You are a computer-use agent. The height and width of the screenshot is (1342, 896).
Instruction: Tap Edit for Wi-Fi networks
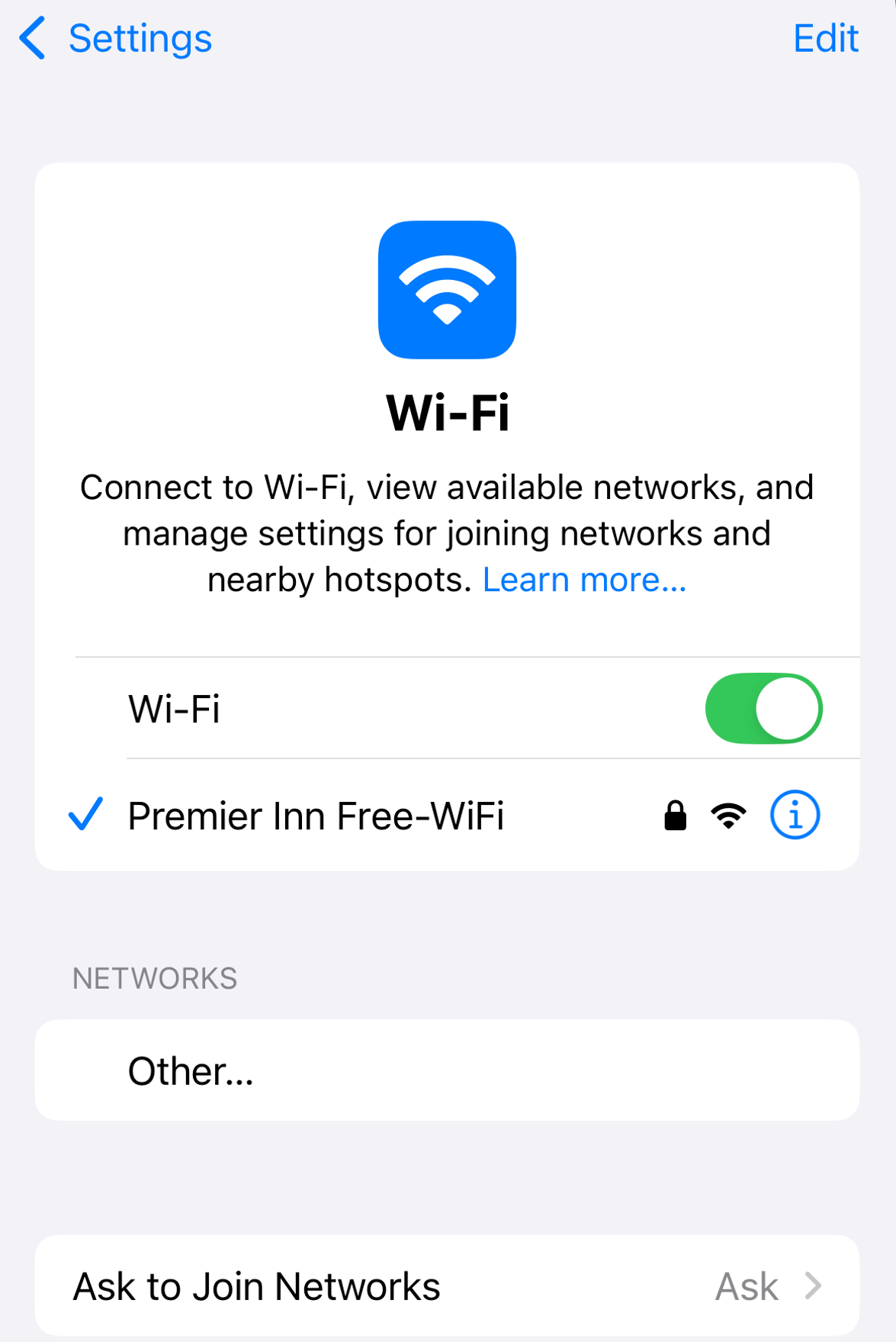click(x=825, y=38)
